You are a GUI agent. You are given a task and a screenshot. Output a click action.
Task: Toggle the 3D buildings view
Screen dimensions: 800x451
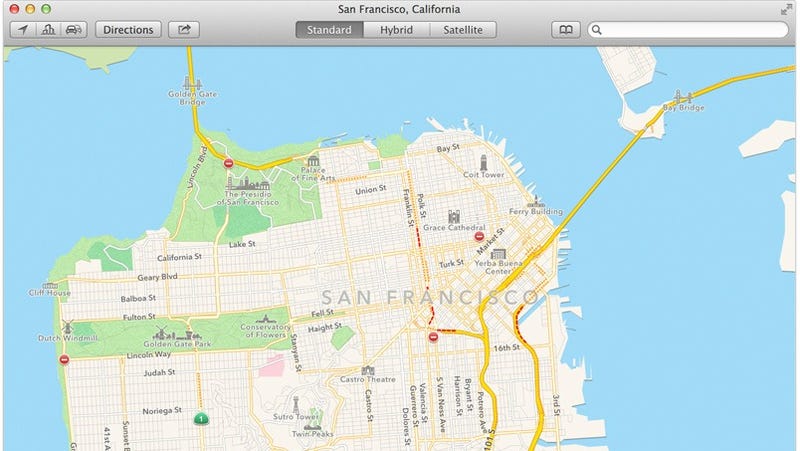[48, 30]
